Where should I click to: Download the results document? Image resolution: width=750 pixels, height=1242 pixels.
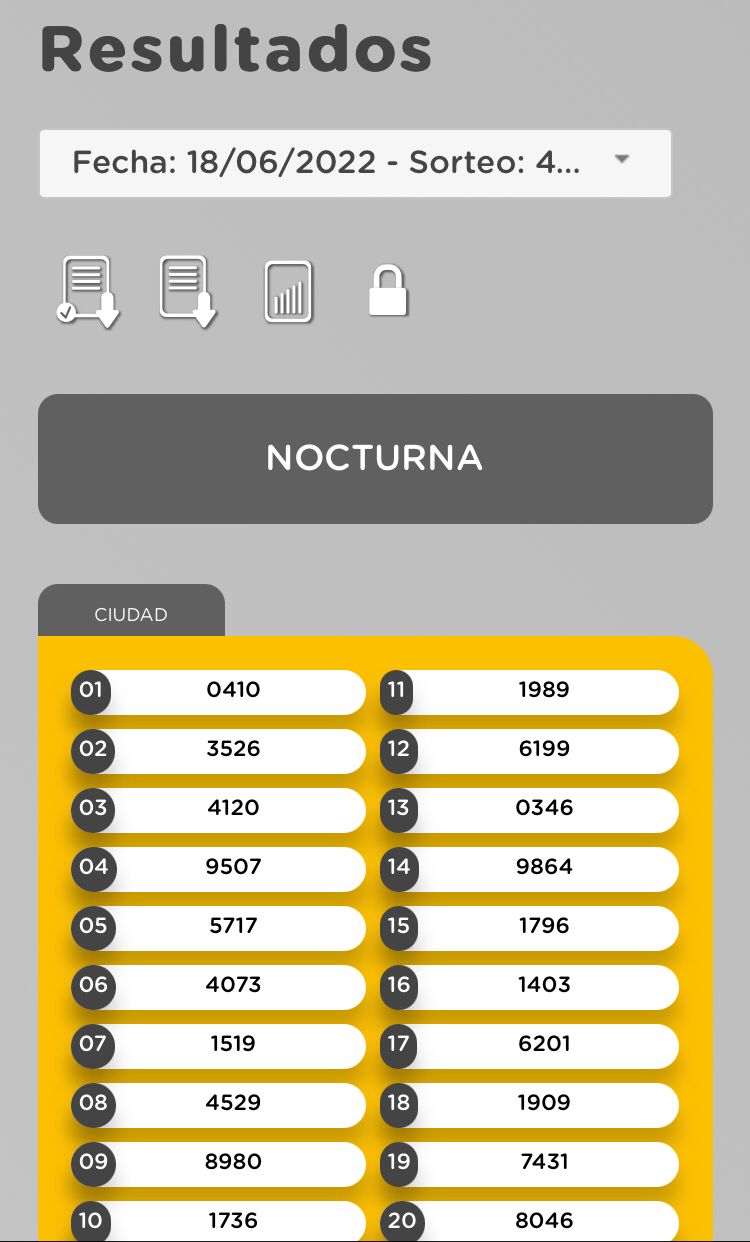(188, 292)
